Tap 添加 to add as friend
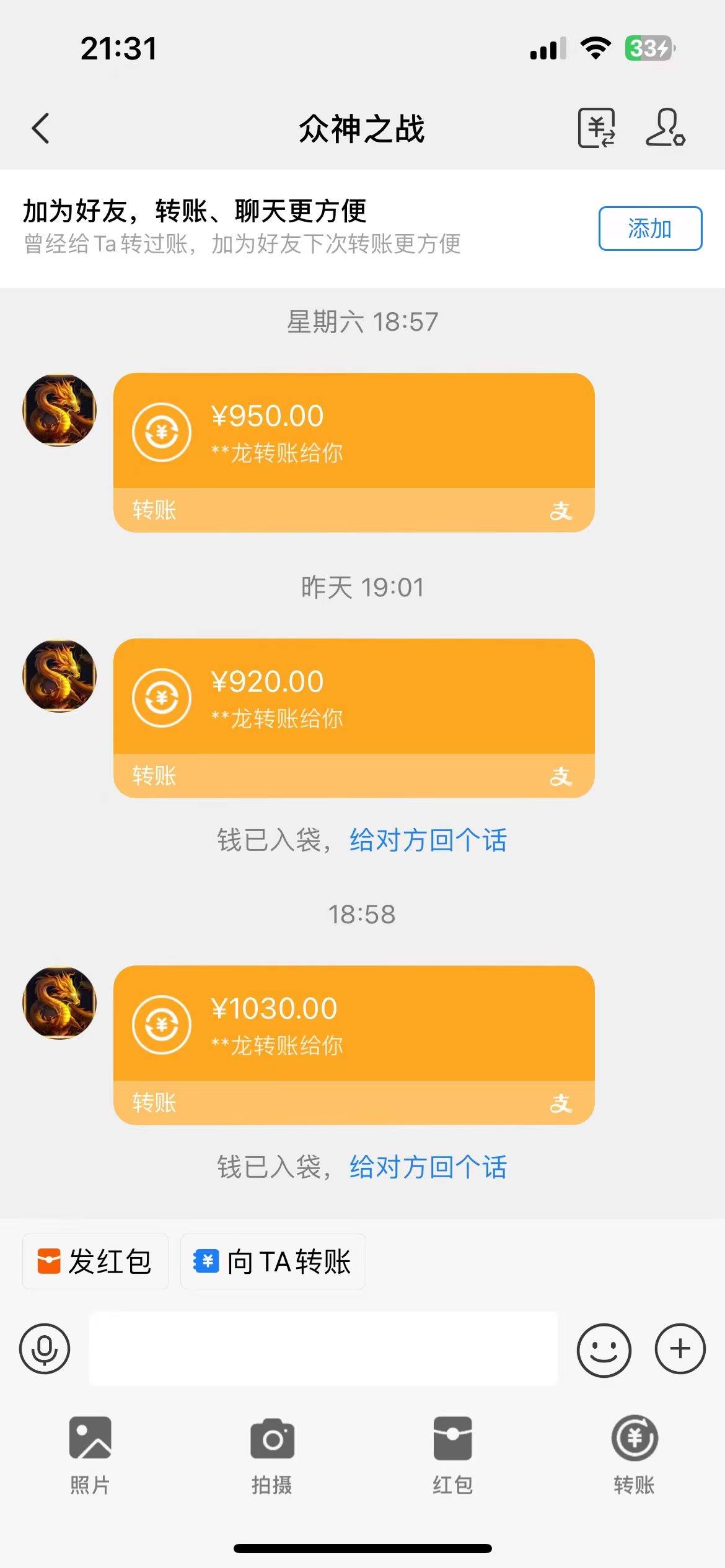The width and height of the screenshot is (725, 1568). point(649,229)
